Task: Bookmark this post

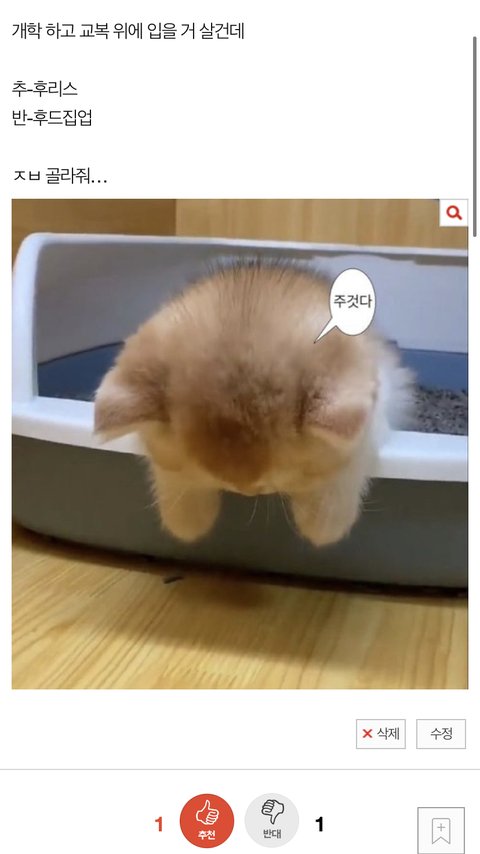Action: (441, 829)
